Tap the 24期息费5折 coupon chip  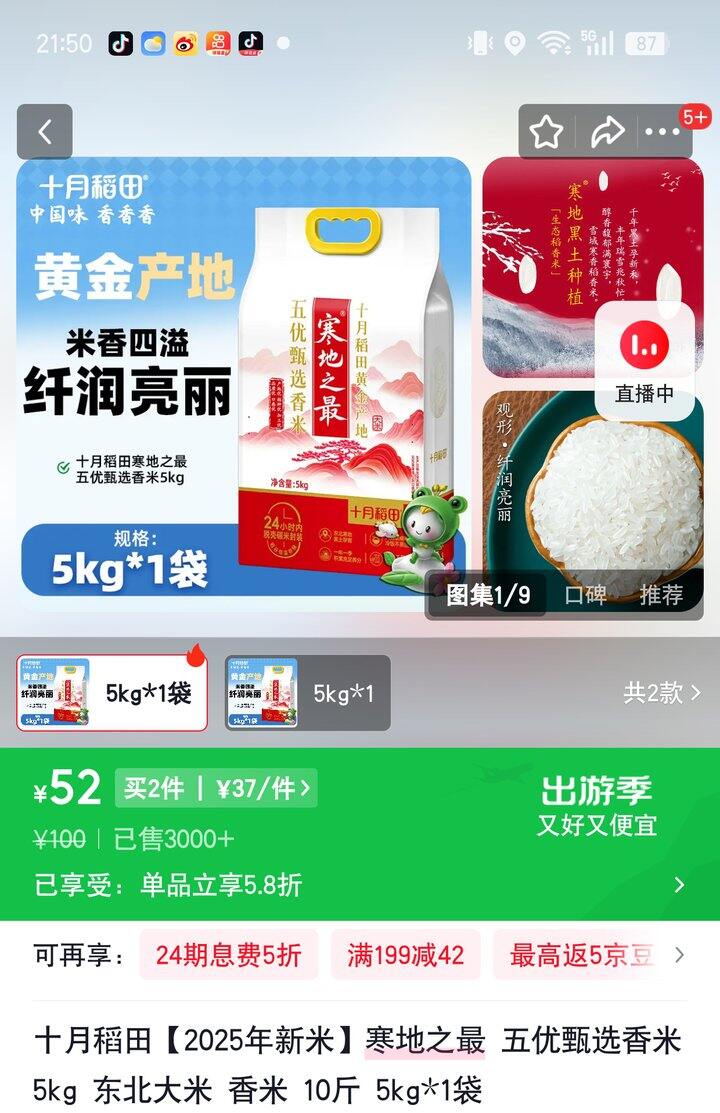click(x=228, y=955)
